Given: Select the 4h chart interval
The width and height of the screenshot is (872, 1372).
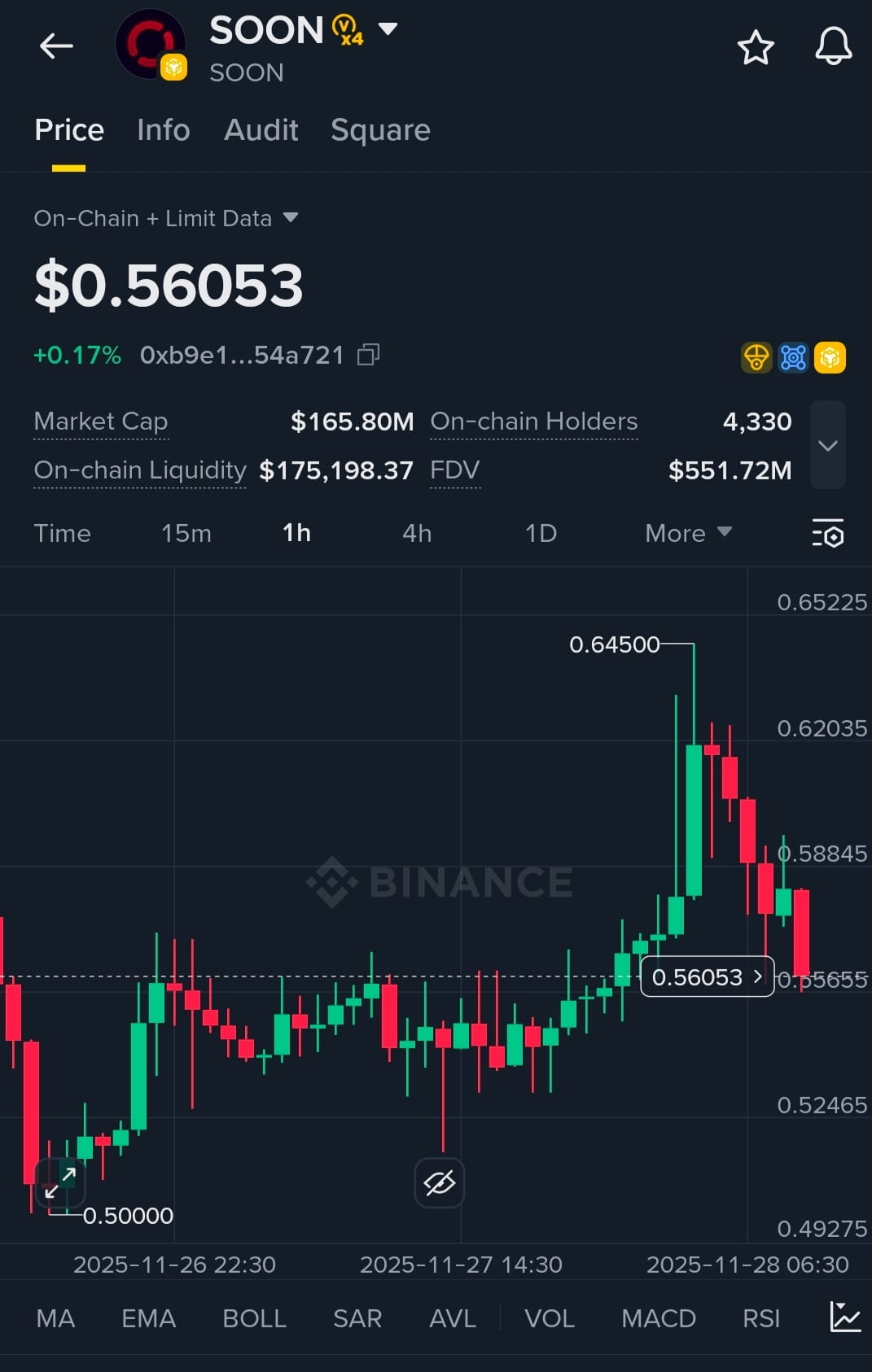Looking at the screenshot, I should pos(417,533).
